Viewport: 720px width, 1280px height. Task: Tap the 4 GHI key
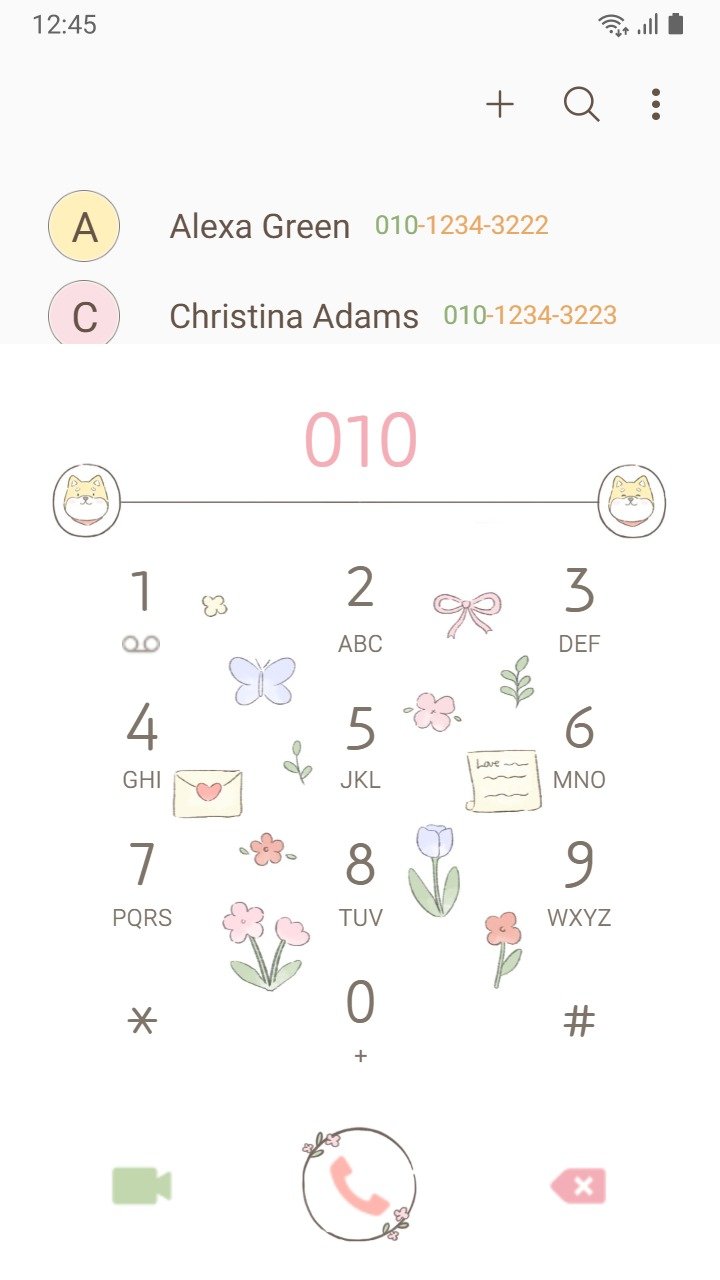pyautogui.click(x=141, y=747)
